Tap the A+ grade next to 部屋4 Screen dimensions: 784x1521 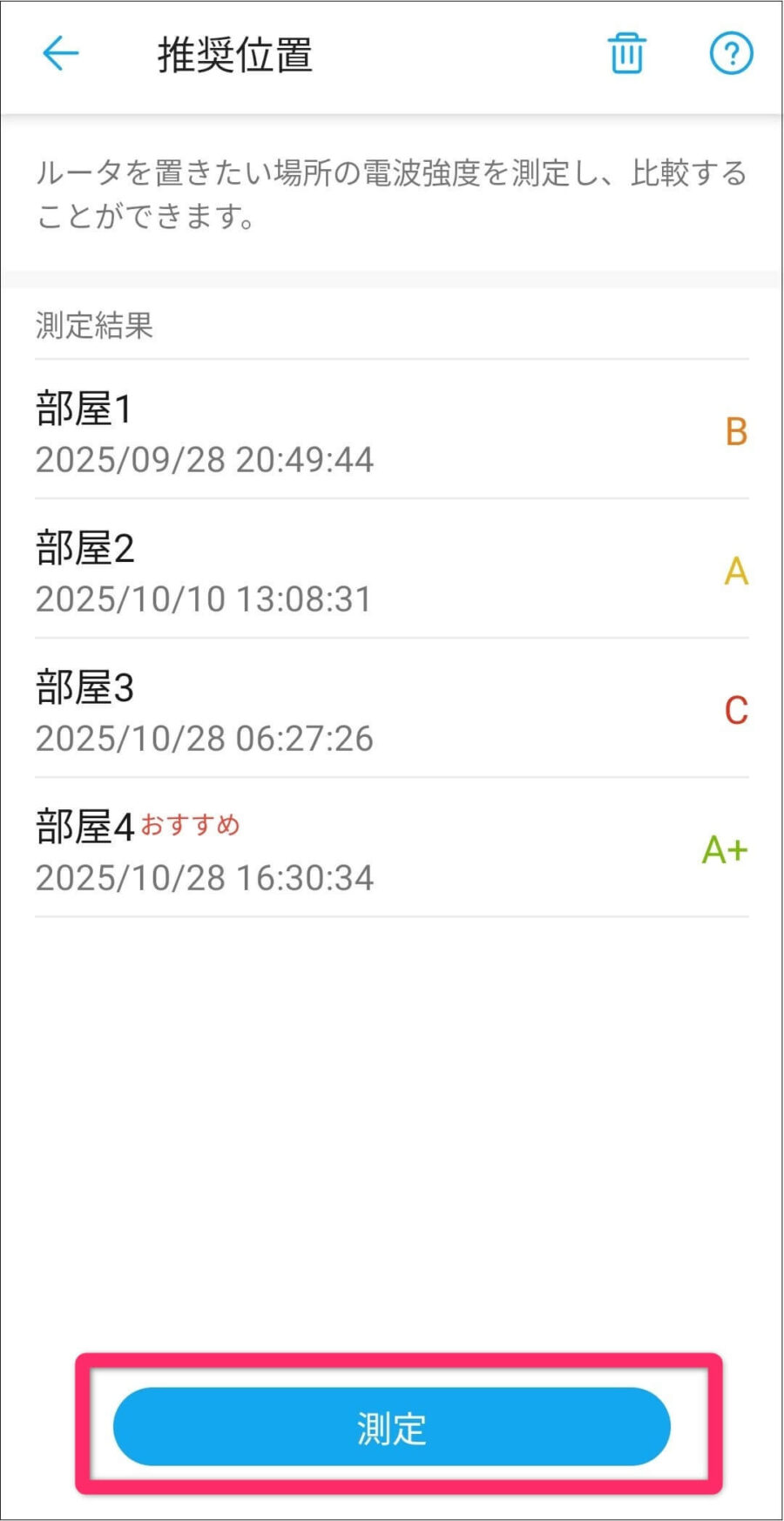click(x=724, y=851)
